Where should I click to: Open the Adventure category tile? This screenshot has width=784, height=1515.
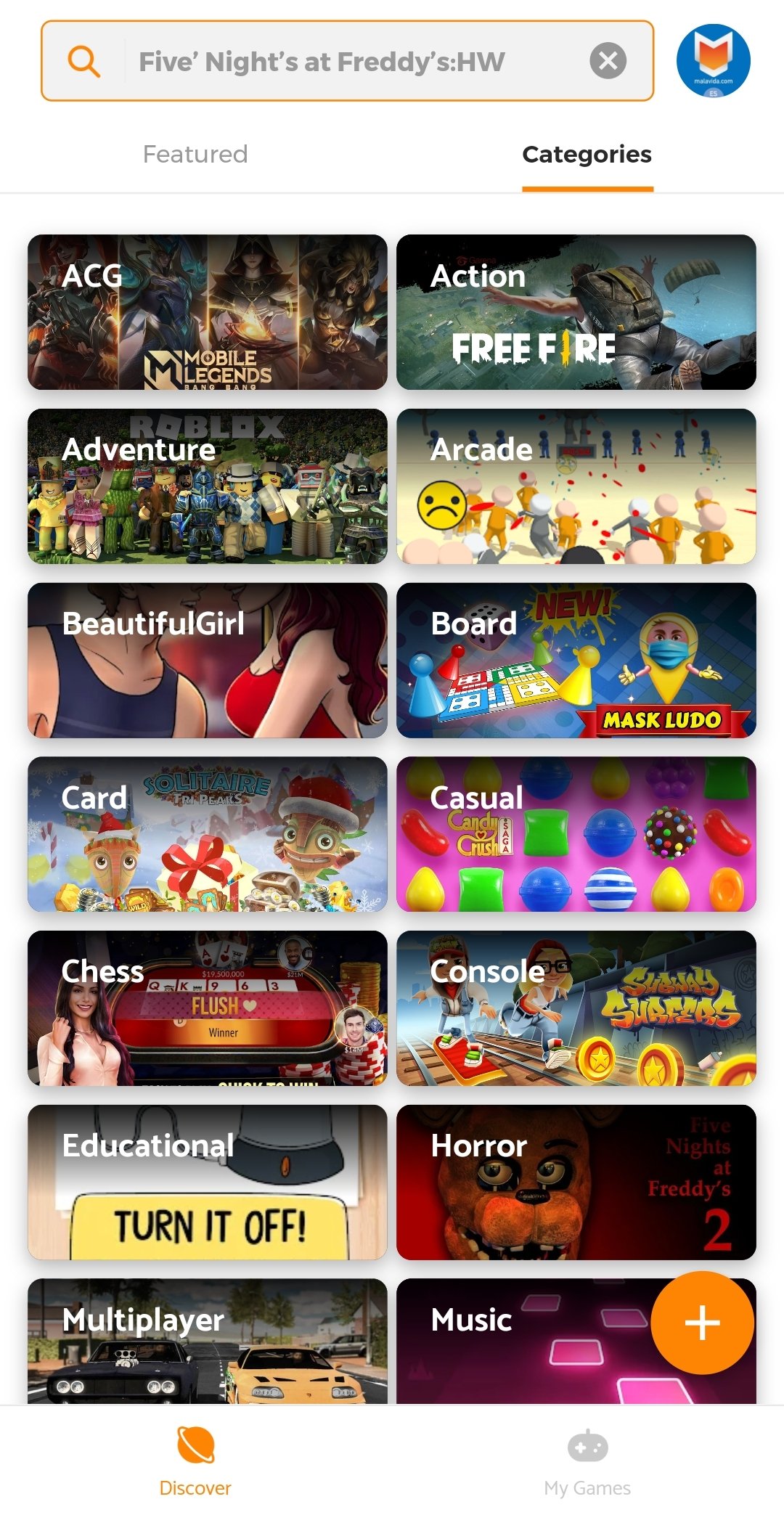coord(208,486)
